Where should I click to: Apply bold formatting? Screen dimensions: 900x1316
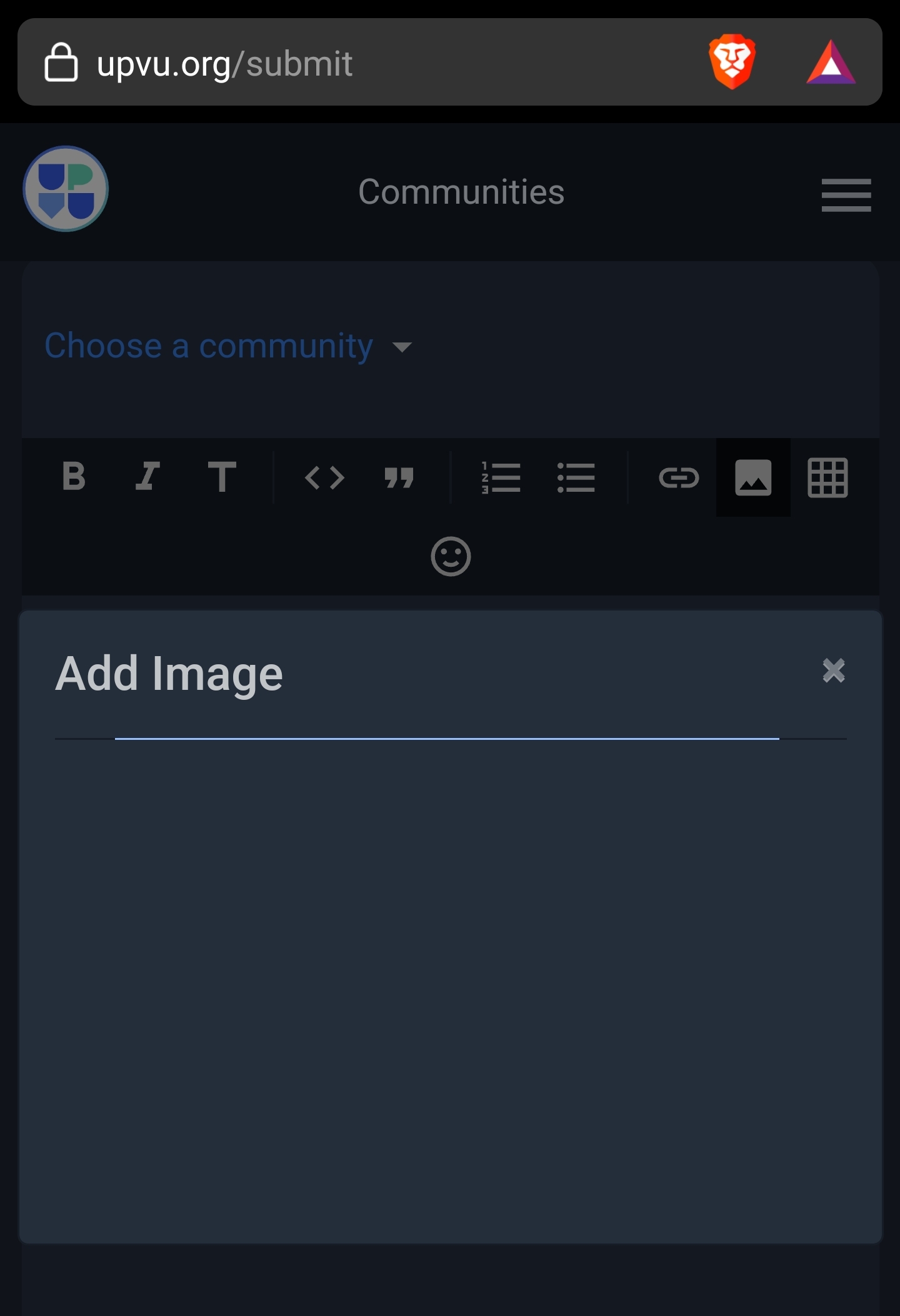pos(74,477)
